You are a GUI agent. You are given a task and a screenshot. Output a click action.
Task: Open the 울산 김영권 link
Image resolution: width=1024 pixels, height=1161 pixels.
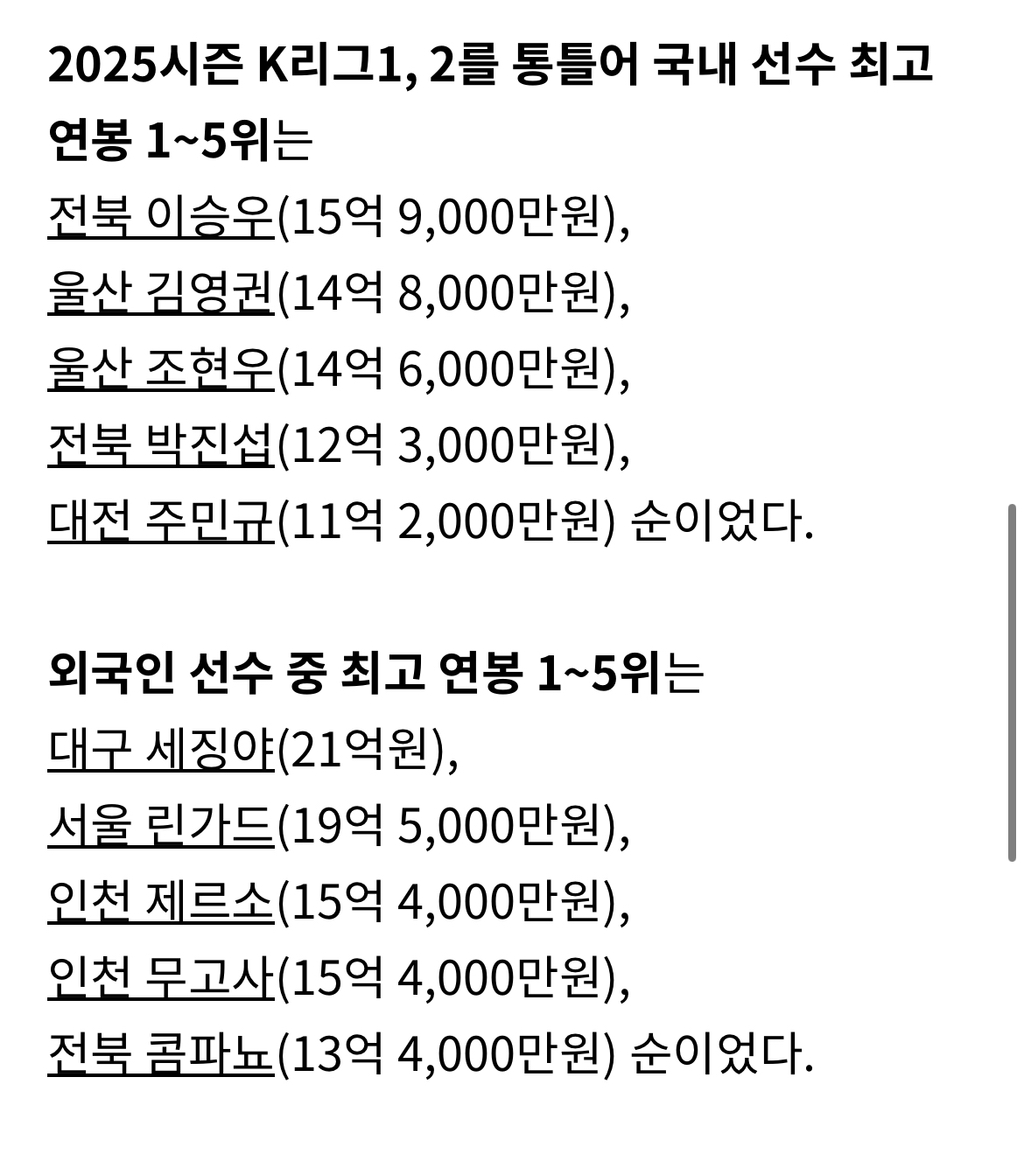coord(161,292)
